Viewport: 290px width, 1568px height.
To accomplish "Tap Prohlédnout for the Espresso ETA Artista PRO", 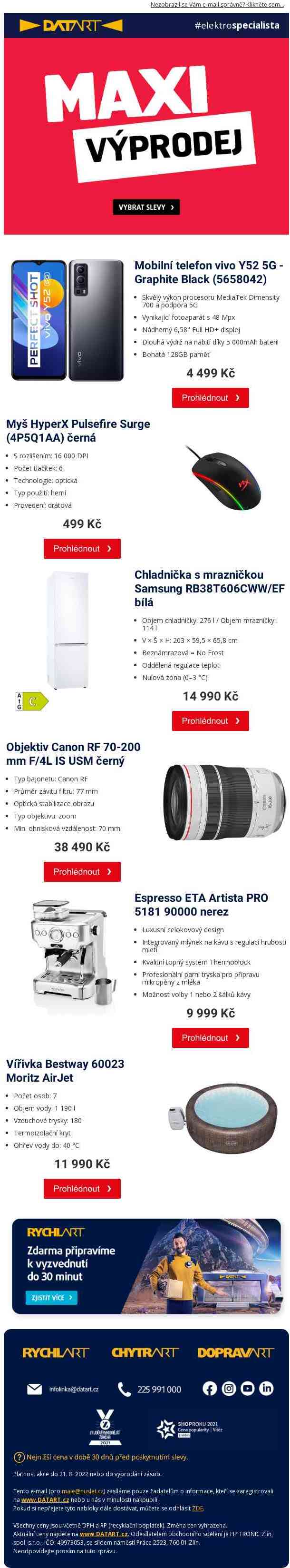I will (210, 1038).
